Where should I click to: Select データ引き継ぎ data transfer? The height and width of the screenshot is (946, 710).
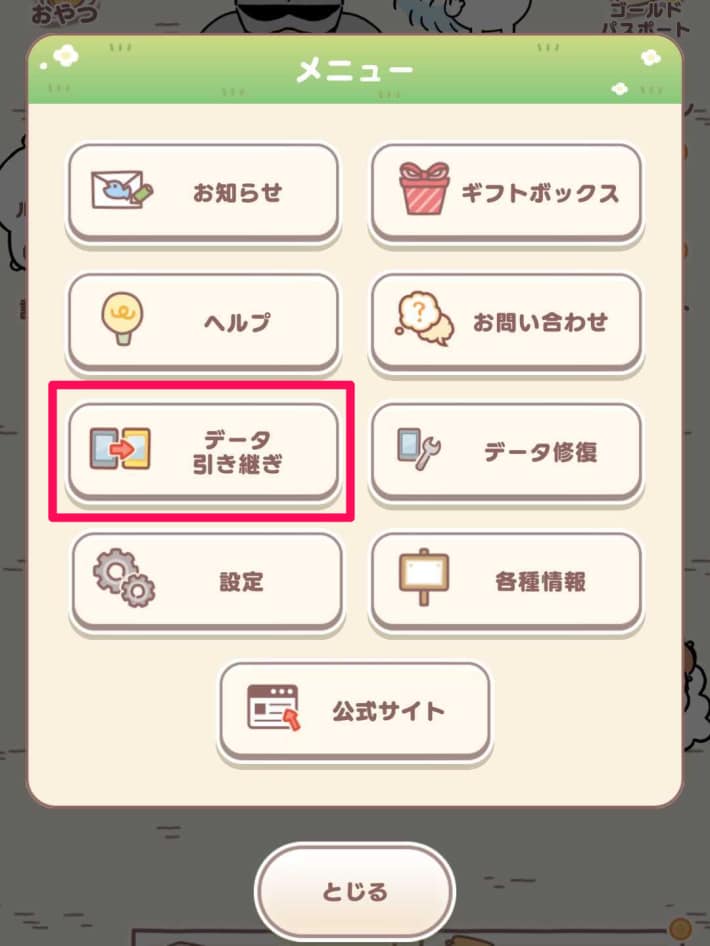point(204,451)
